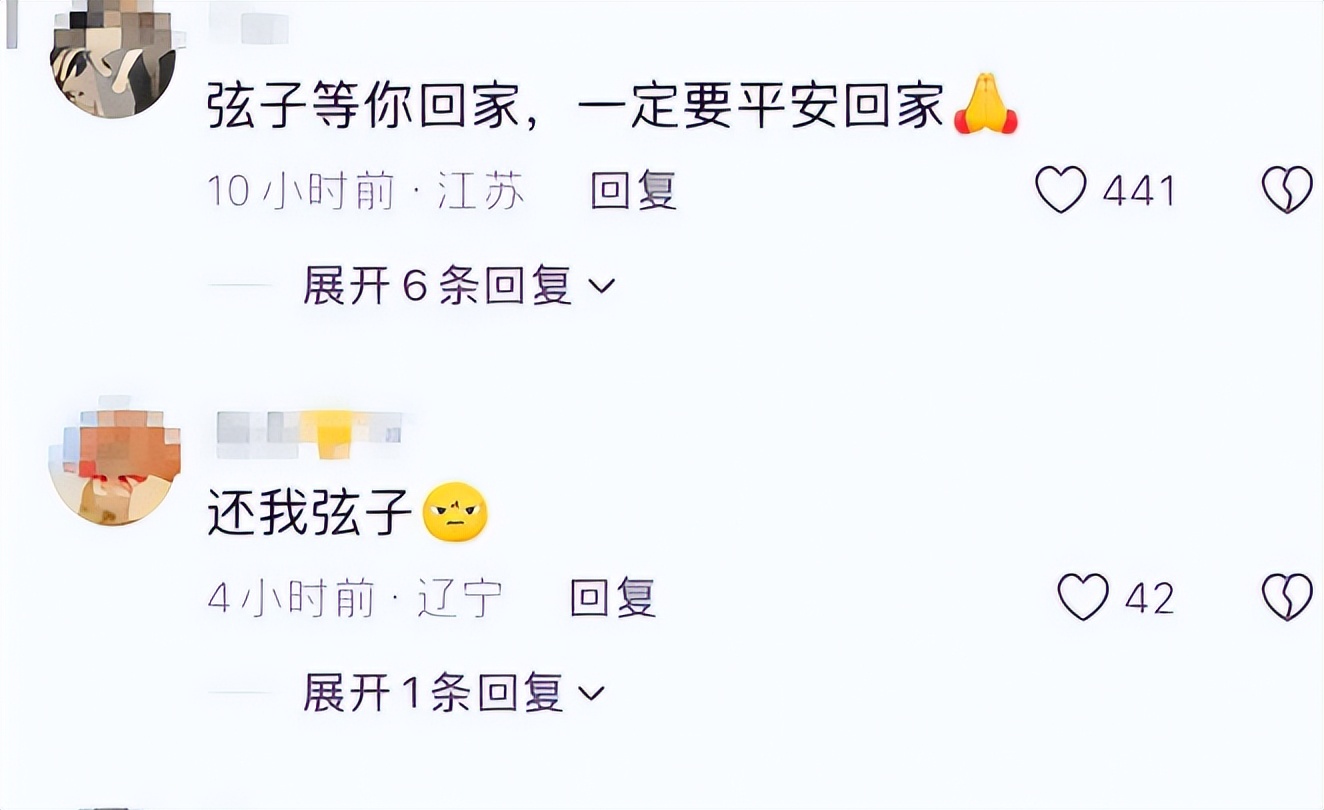This screenshot has height=810, width=1324.
Task: Open avatar of the 还我弦子 commenter
Action: click(115, 465)
